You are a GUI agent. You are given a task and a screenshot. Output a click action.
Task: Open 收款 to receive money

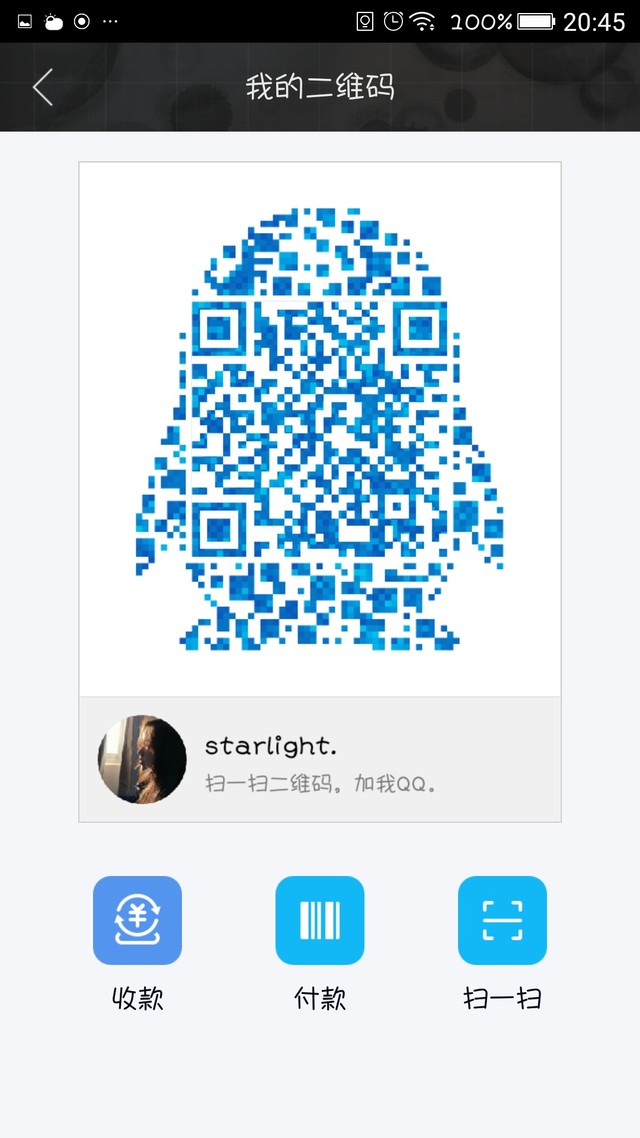(x=137, y=920)
